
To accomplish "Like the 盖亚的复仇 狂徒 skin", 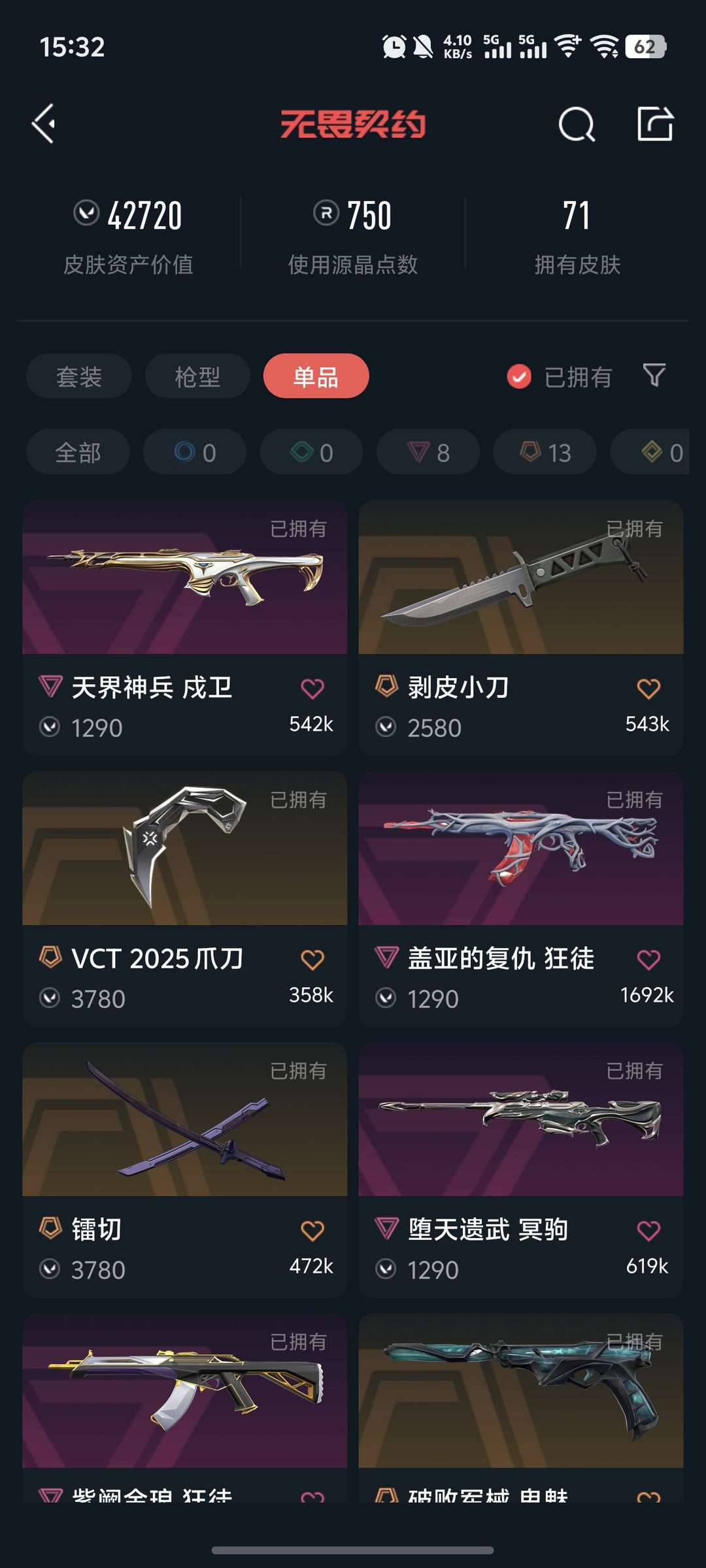I will click(x=648, y=959).
